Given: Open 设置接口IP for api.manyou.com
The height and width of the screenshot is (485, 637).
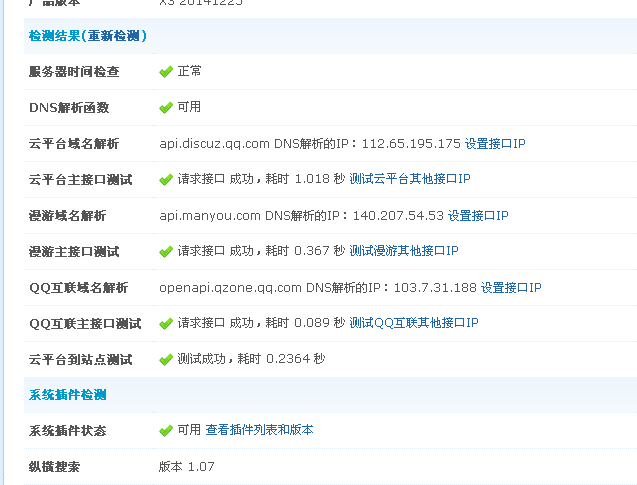Looking at the screenshot, I should point(478,216).
